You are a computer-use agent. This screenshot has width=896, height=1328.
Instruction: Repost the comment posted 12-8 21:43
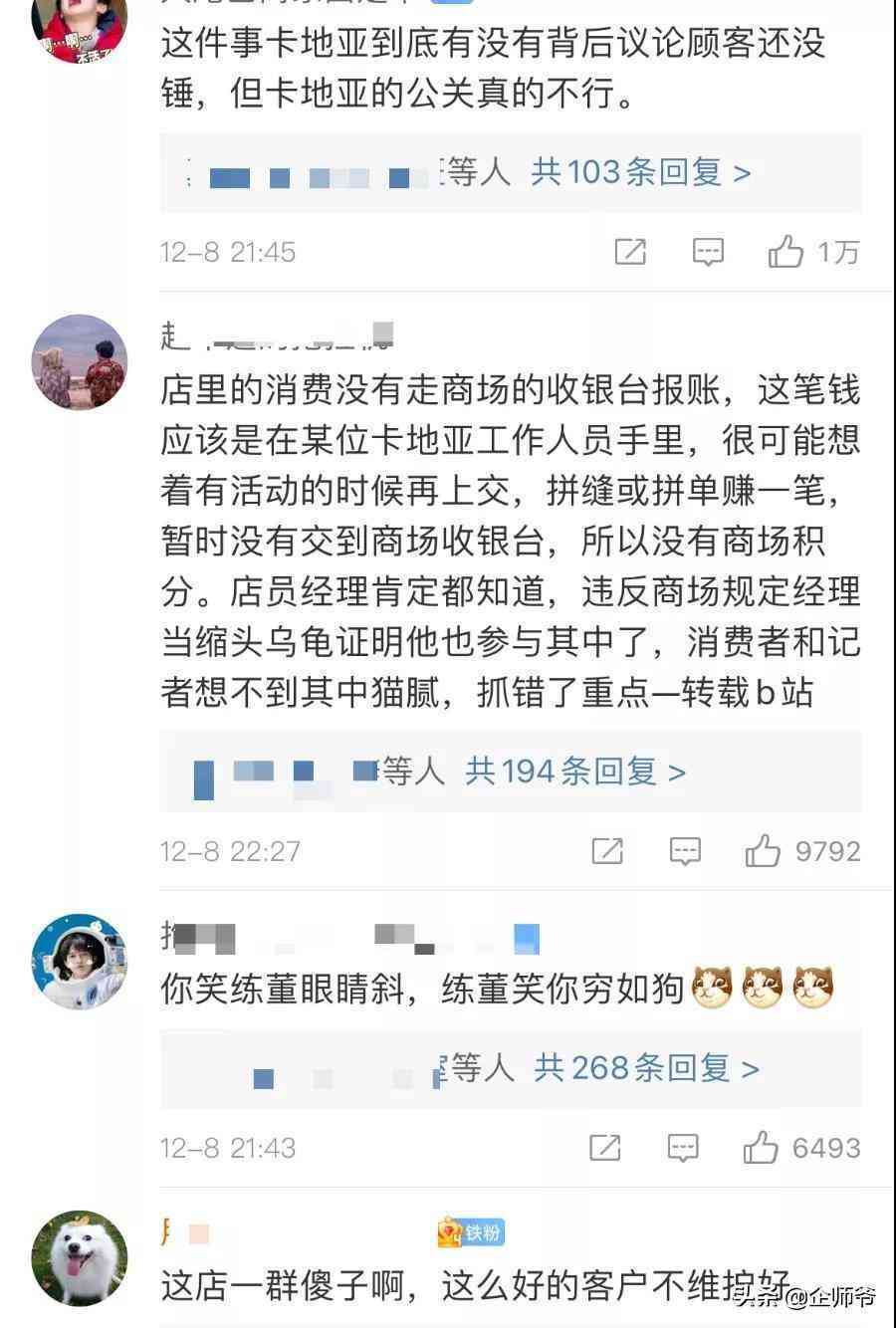pyautogui.click(x=605, y=1148)
